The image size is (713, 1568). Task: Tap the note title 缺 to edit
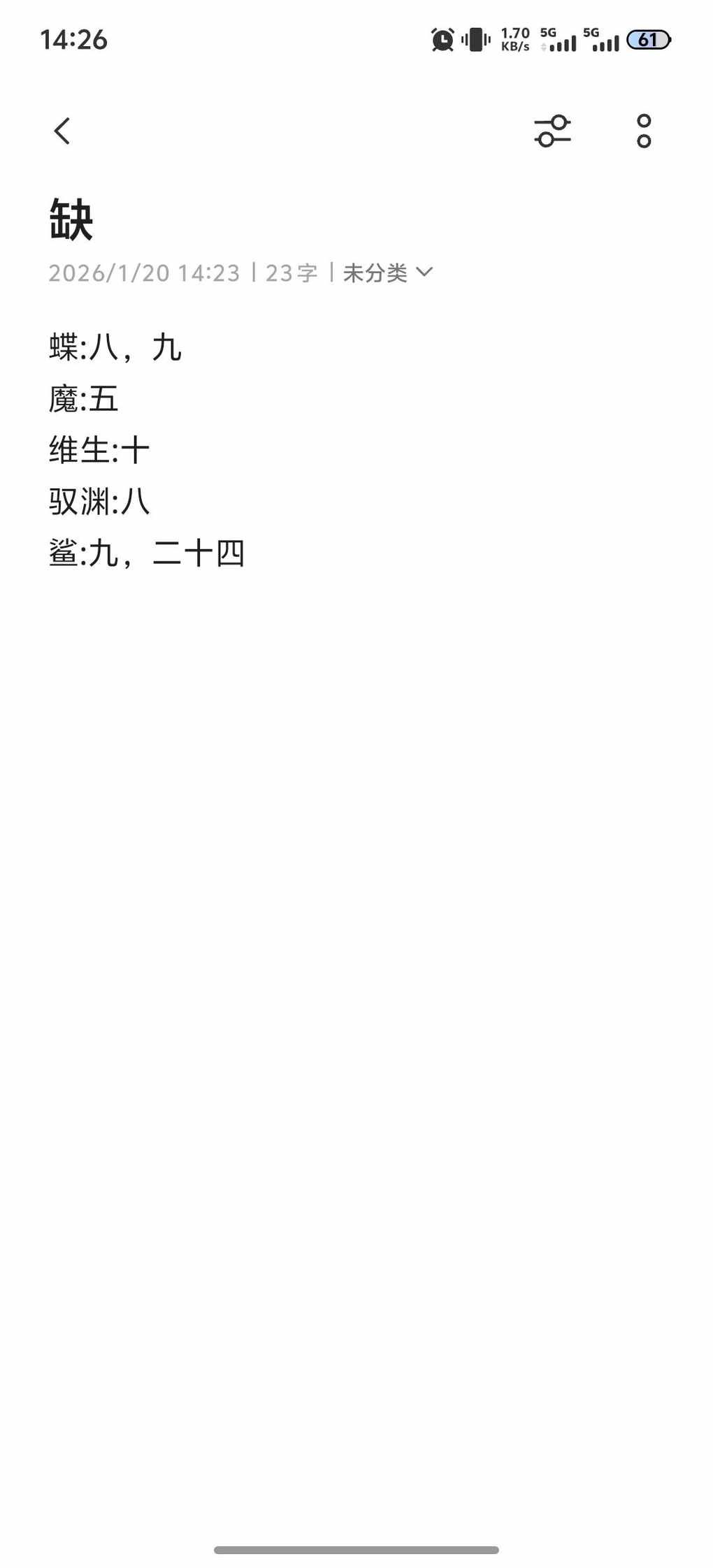[x=71, y=219]
